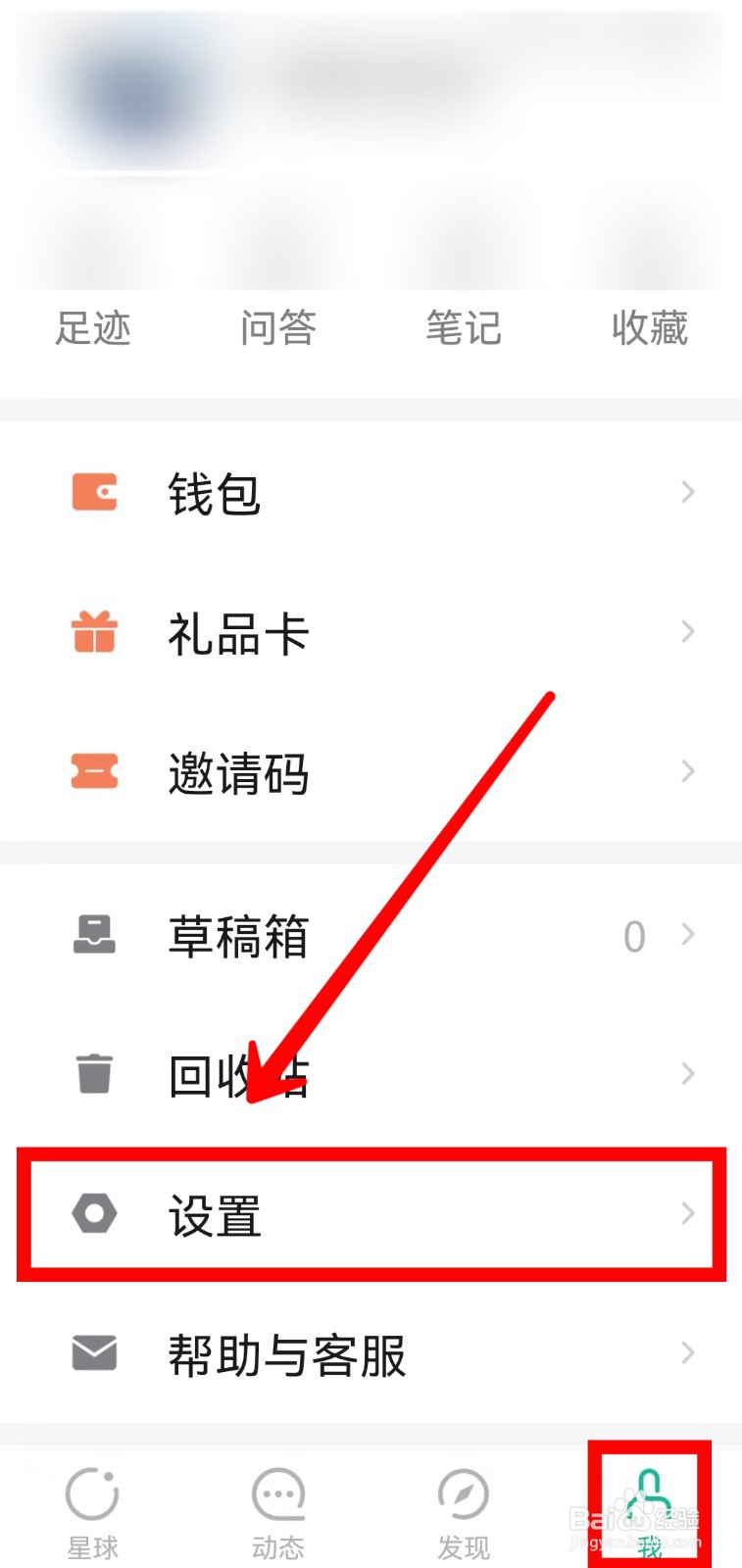Image resolution: width=742 pixels, height=1568 pixels.
Task: Open the 笔记 section
Action: pos(464,328)
